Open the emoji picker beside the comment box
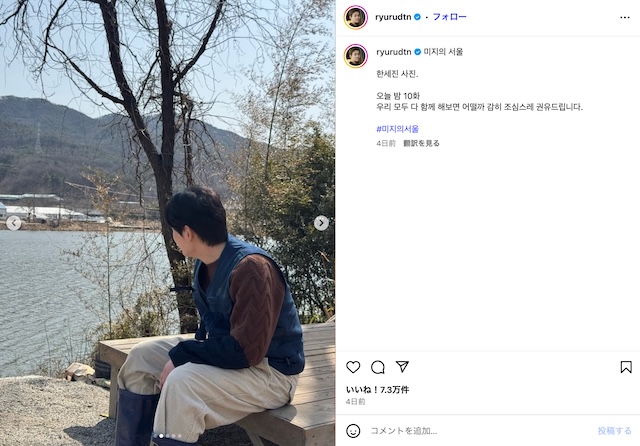640x446 pixels. tap(353, 431)
